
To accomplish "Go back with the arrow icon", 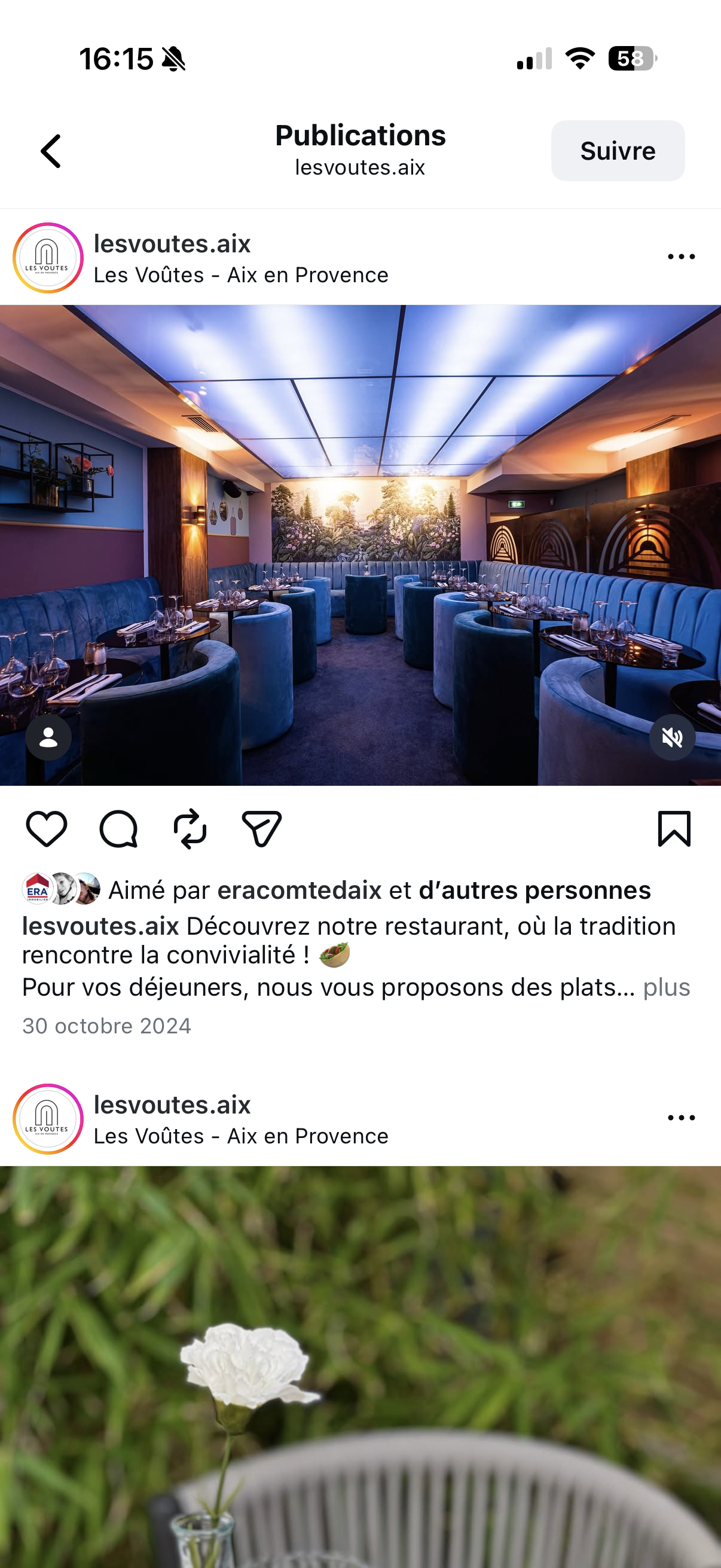I will pos(51,150).
